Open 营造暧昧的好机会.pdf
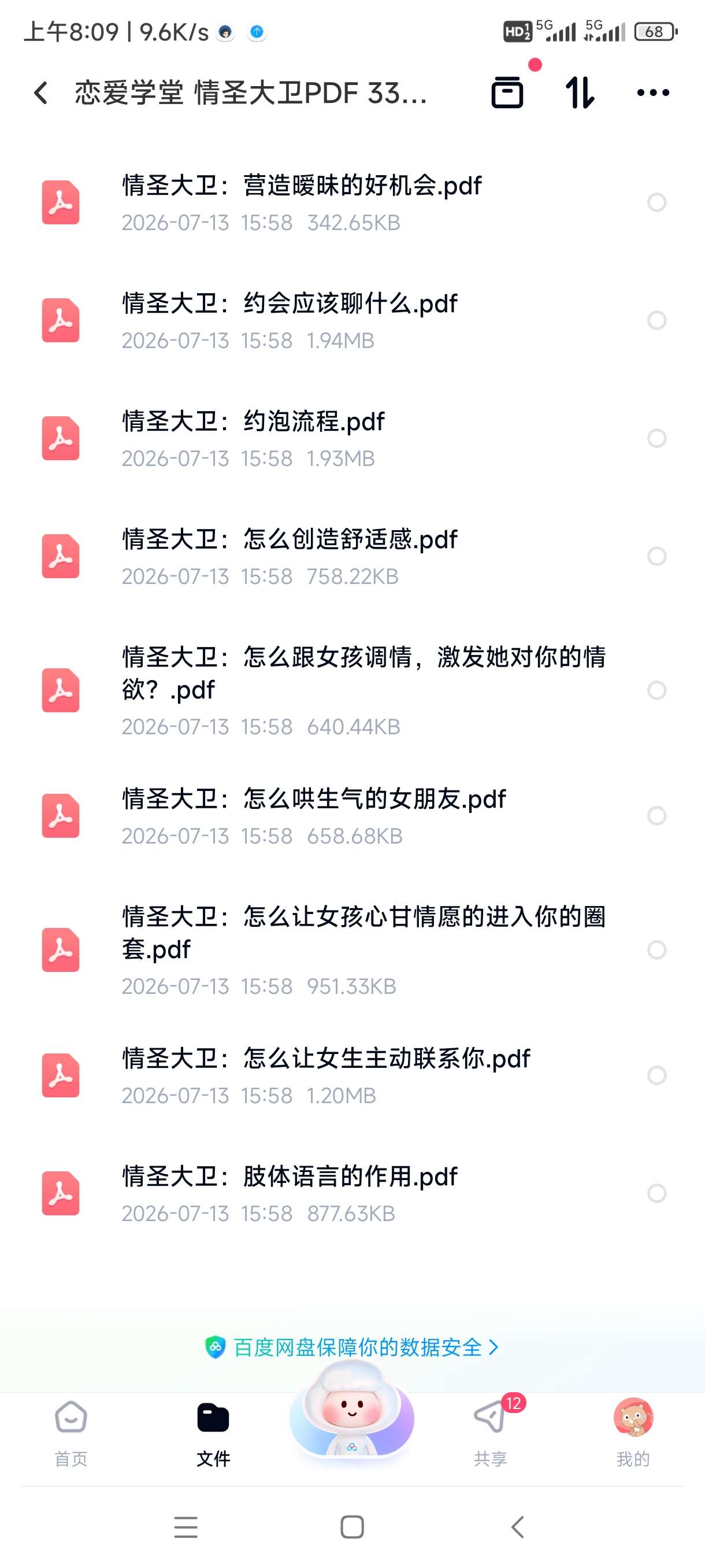 point(352,203)
